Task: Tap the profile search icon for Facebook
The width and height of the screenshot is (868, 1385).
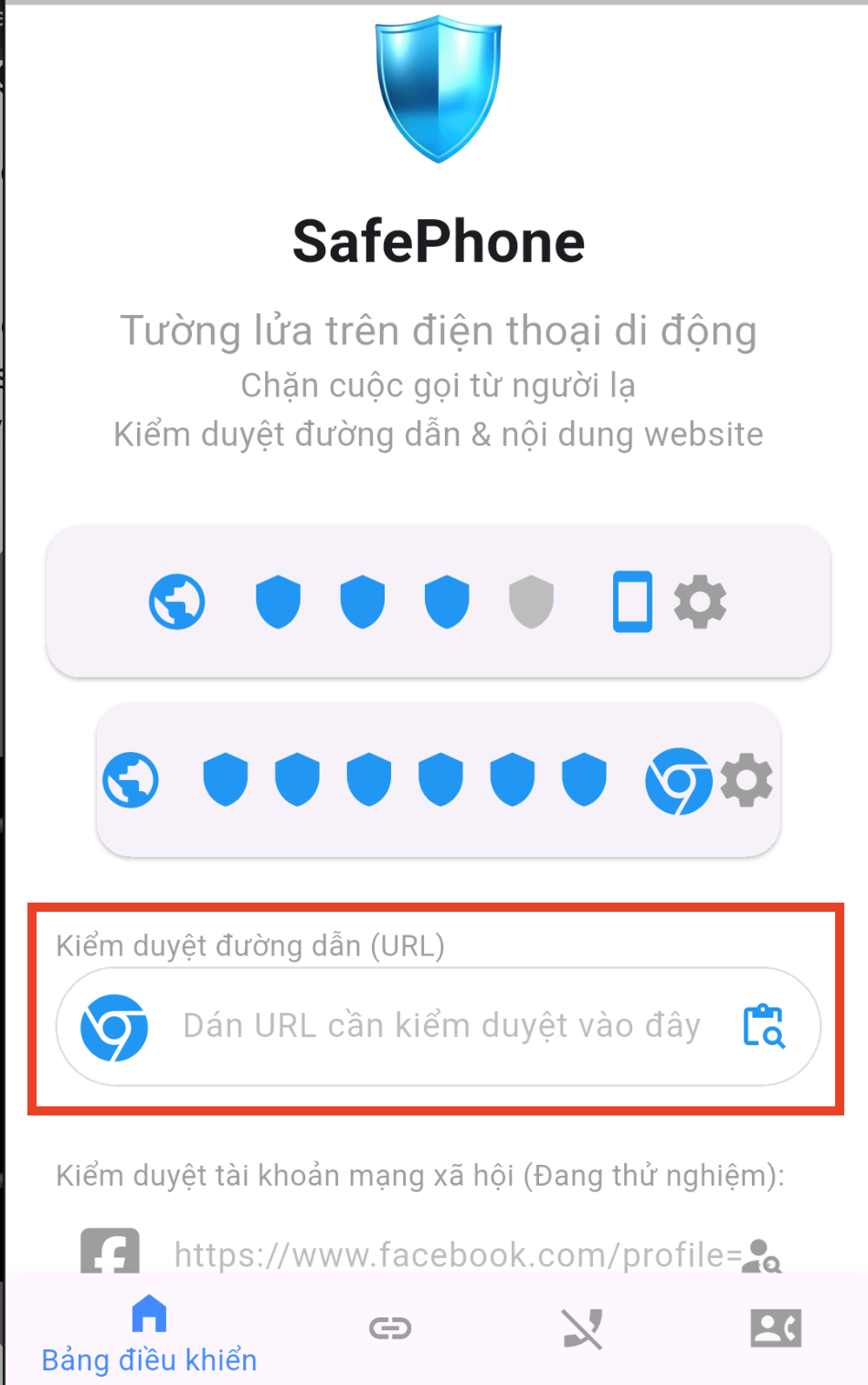Action: click(x=760, y=1255)
